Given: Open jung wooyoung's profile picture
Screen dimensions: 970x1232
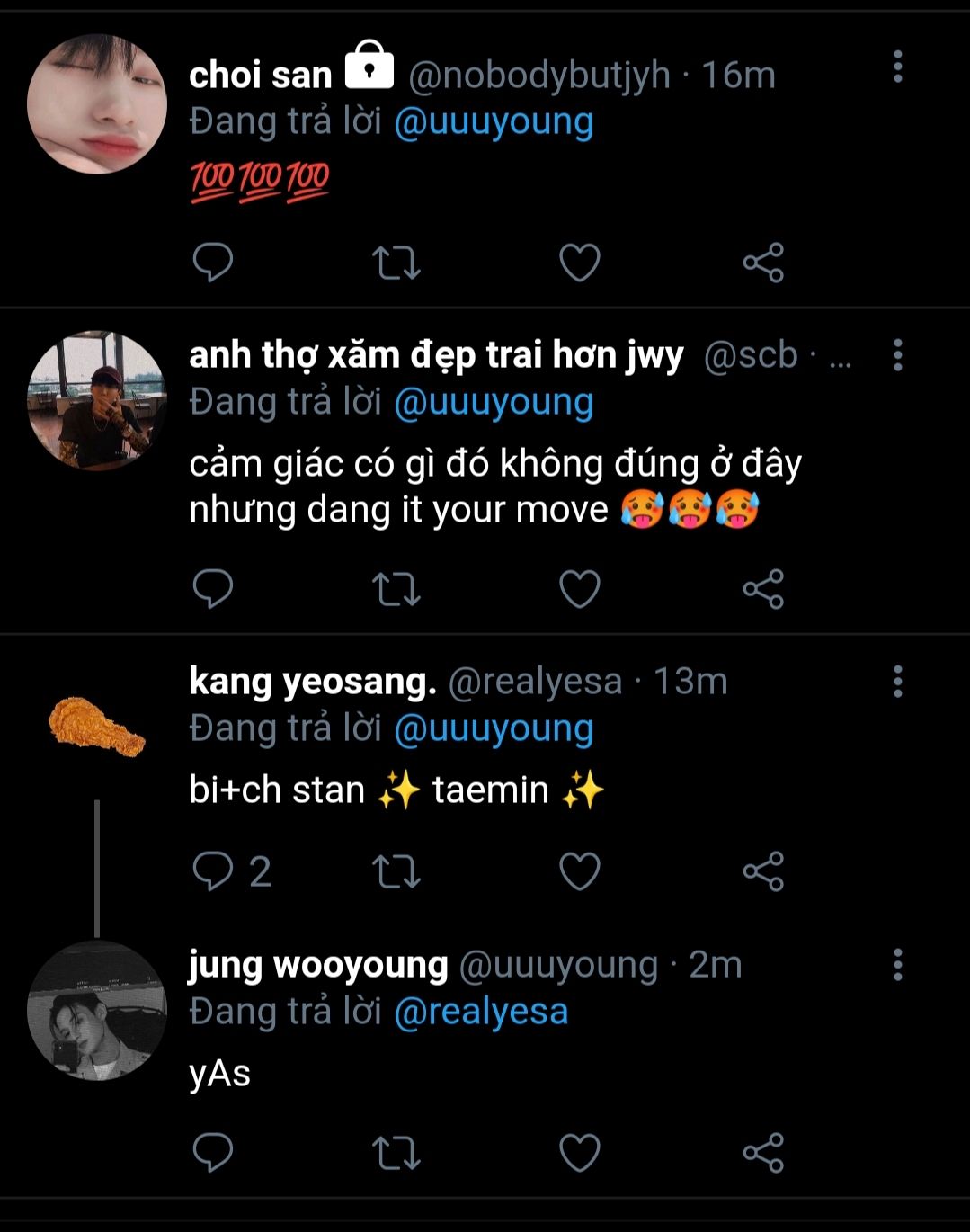Looking at the screenshot, I should (x=97, y=1010).
